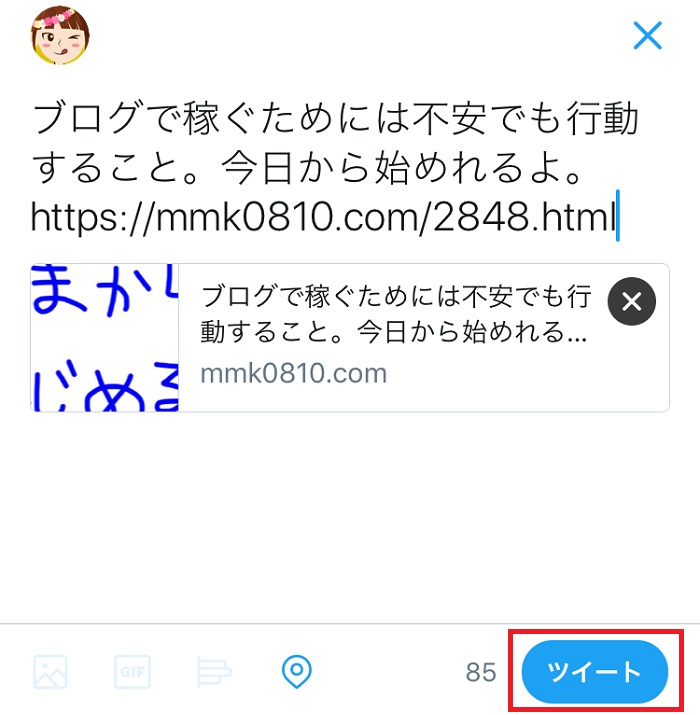700x715 pixels.
Task: Remove the mmk0810.com link preview card
Action: [x=632, y=302]
